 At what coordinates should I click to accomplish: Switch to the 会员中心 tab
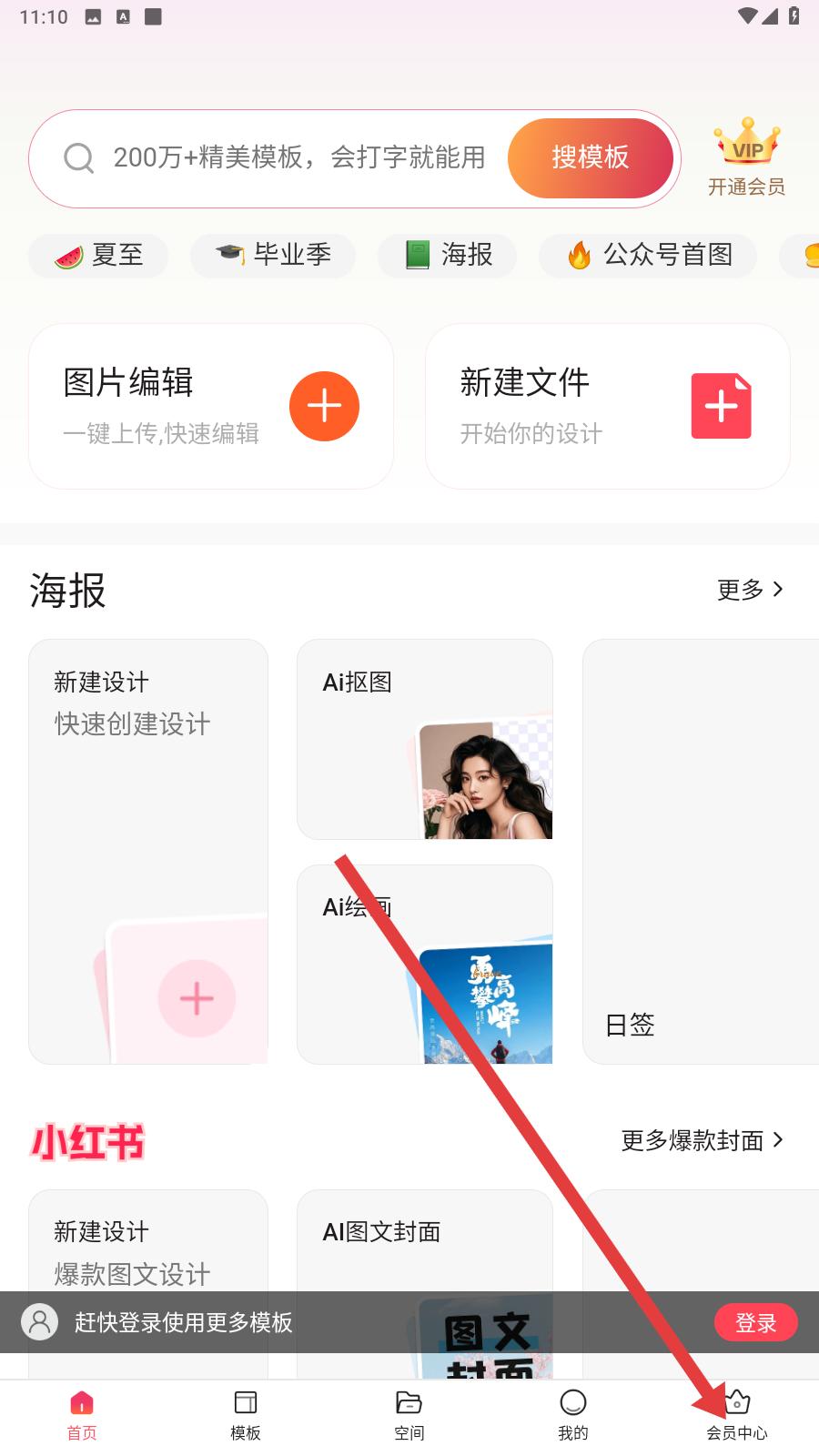click(737, 1415)
